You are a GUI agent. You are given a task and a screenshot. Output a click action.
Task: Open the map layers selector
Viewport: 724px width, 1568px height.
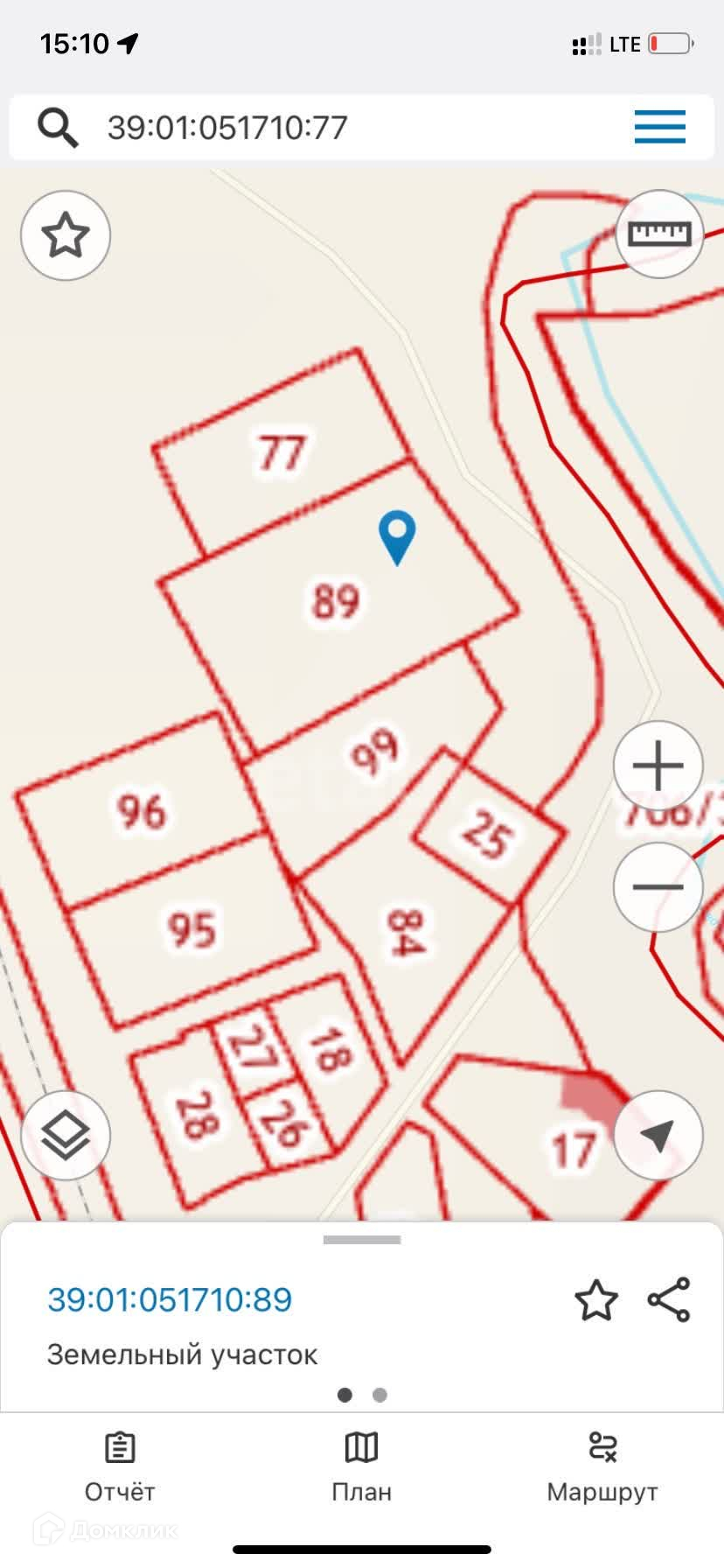click(x=66, y=1136)
